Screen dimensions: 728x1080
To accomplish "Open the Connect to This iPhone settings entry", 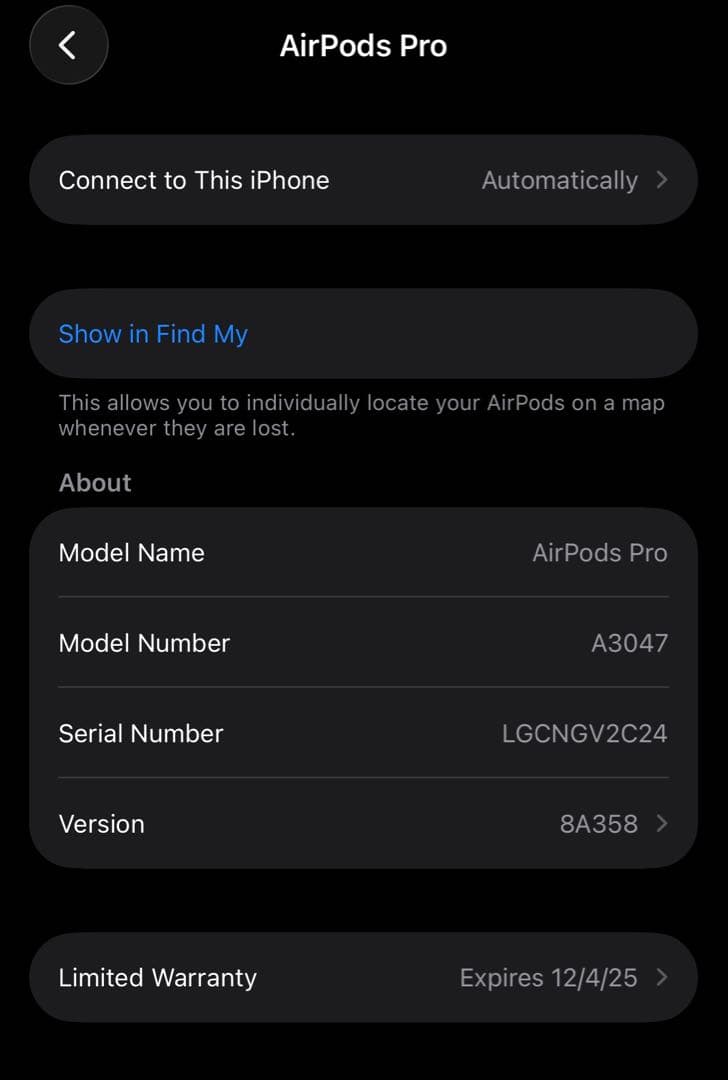I will [x=194, y=180].
